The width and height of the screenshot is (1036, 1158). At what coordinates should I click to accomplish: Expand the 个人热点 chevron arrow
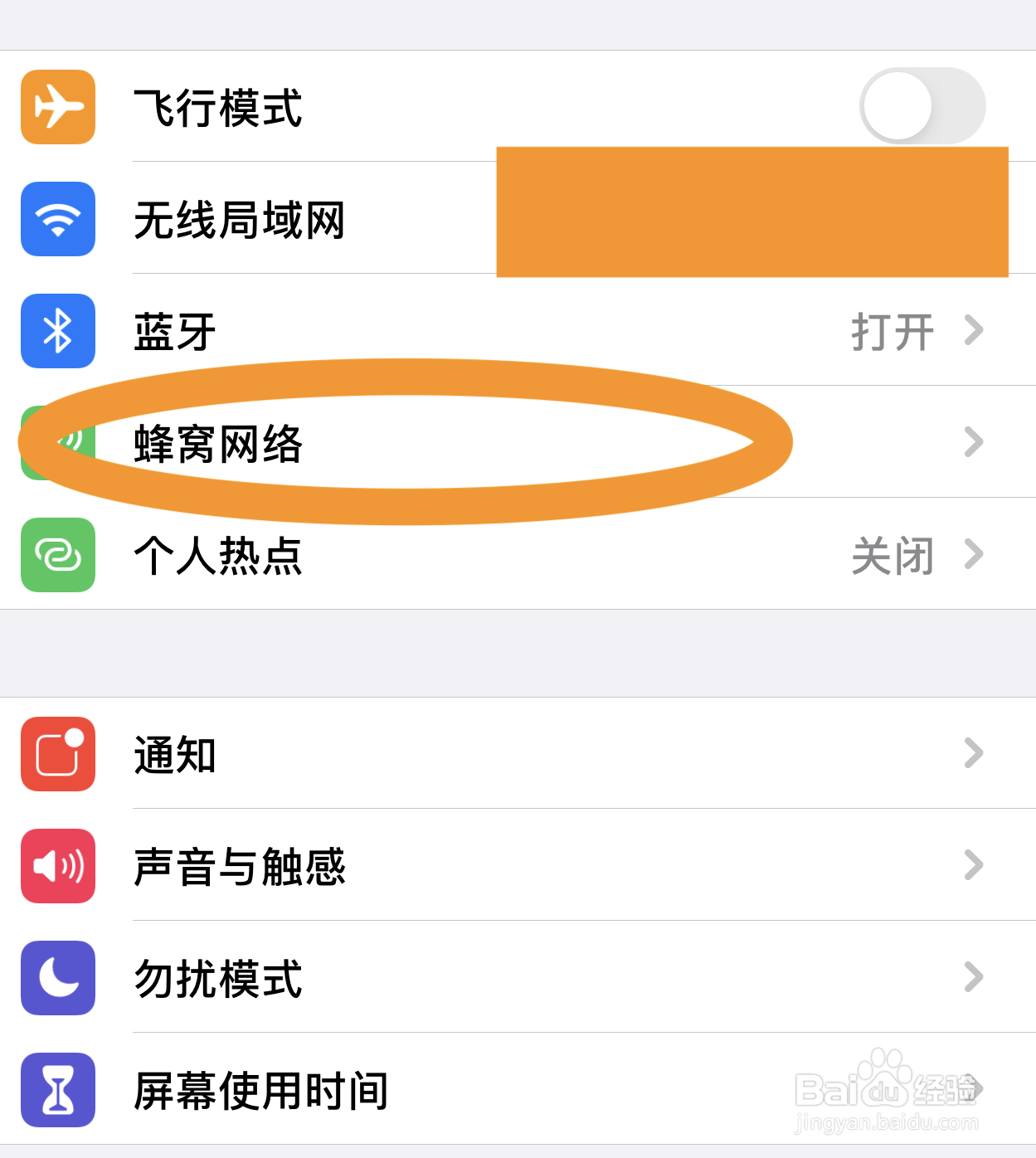click(974, 554)
